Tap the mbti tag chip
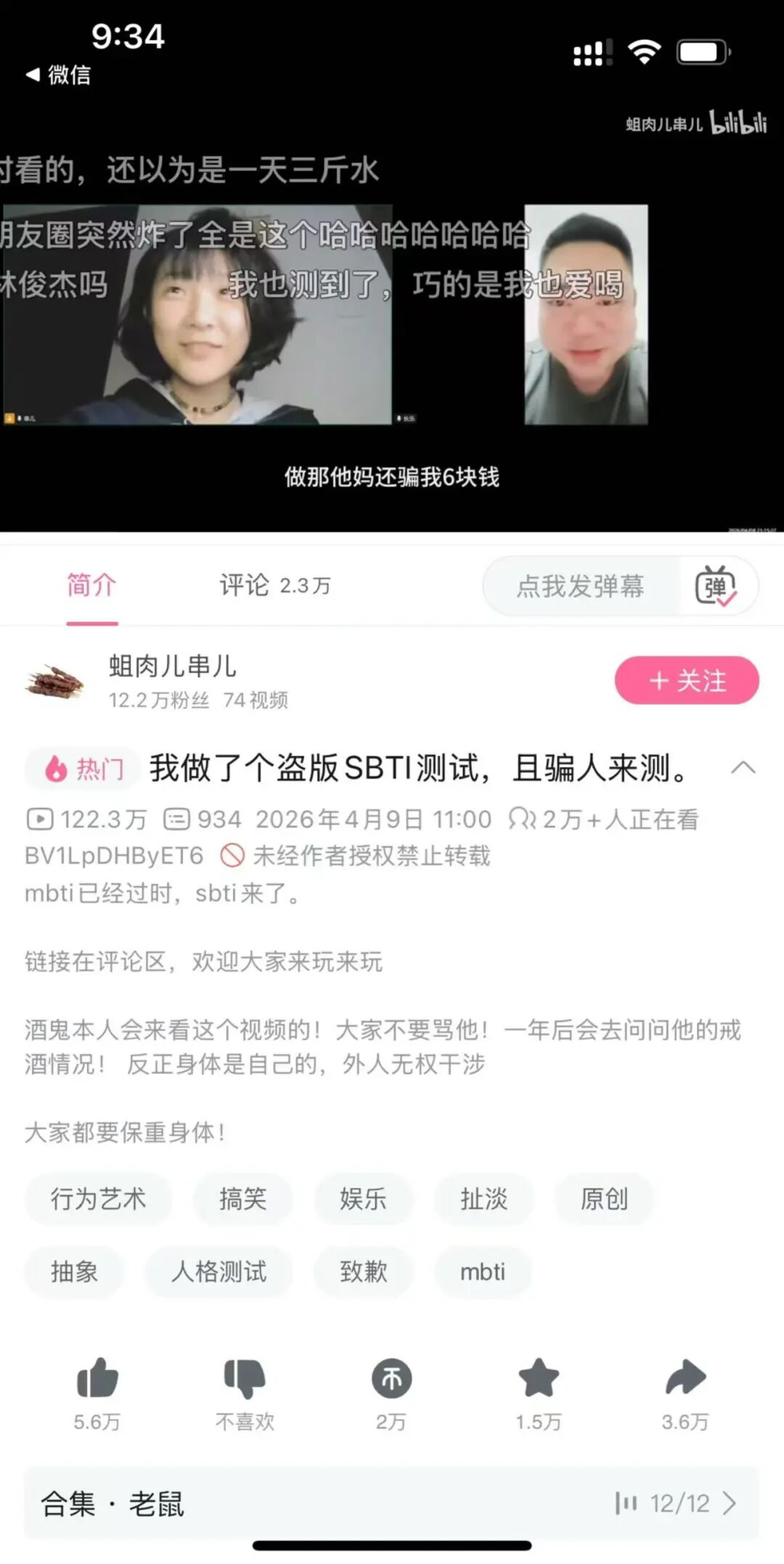 (x=482, y=1271)
